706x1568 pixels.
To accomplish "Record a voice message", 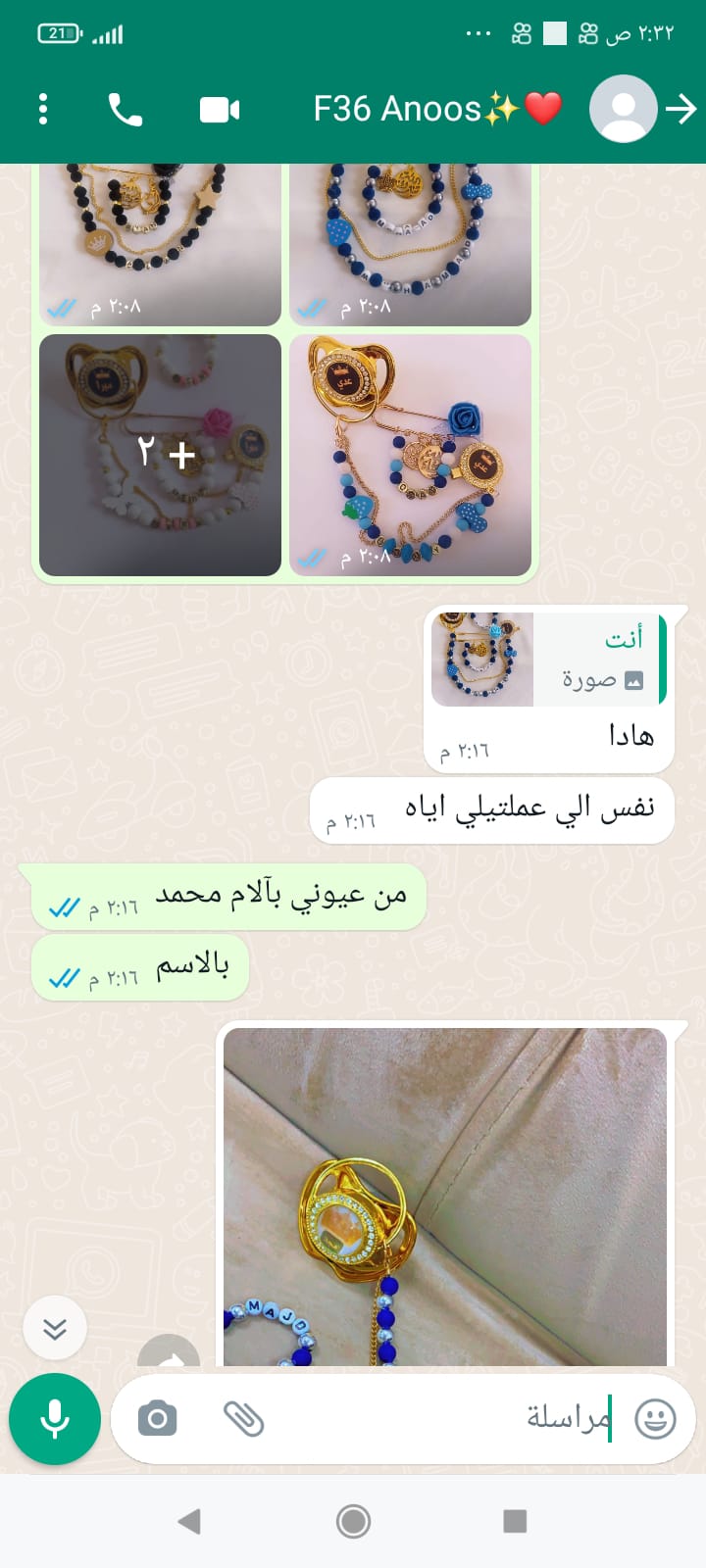I will point(55,1418).
